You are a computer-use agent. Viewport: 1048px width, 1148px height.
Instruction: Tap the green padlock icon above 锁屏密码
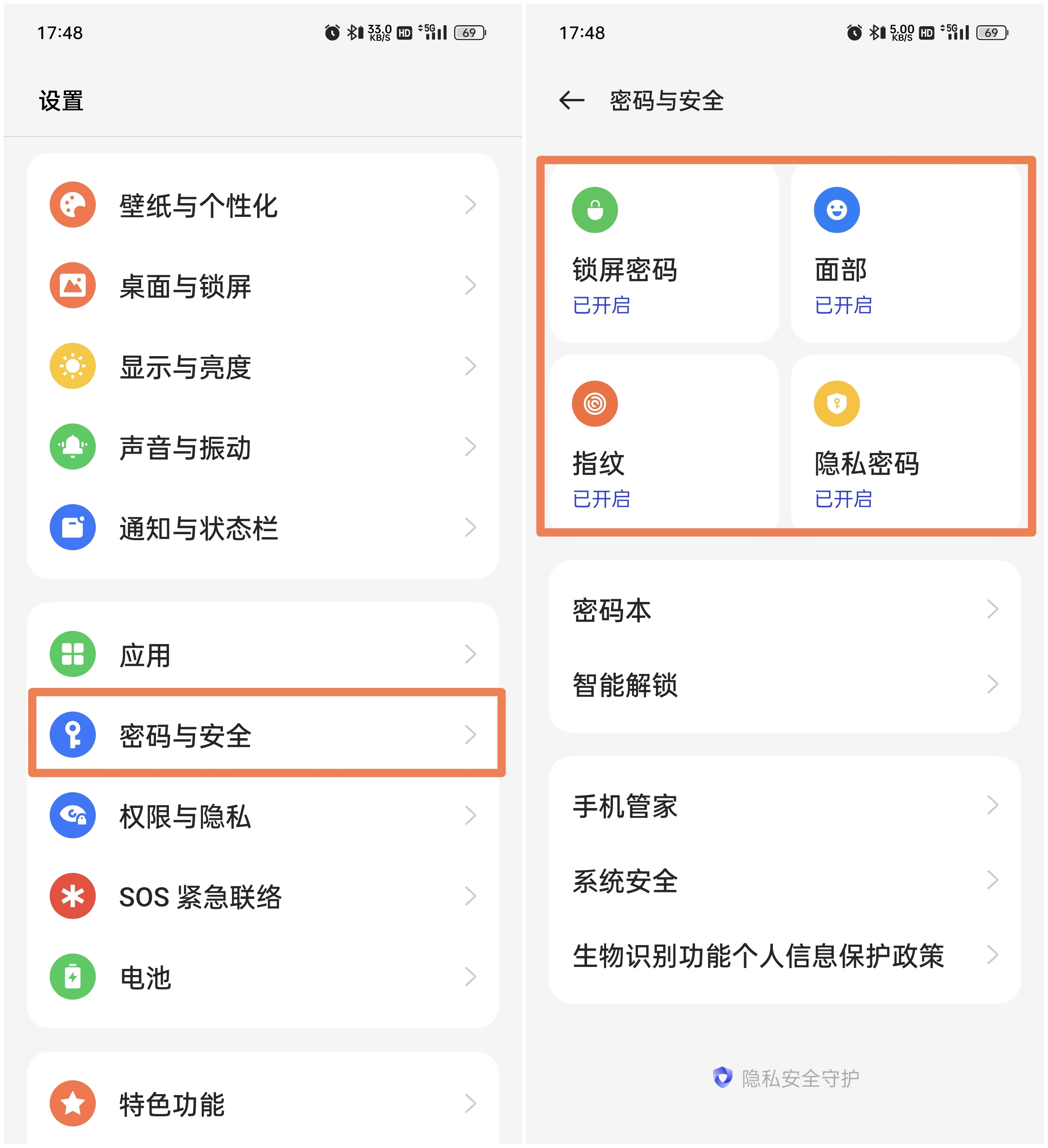click(x=595, y=210)
